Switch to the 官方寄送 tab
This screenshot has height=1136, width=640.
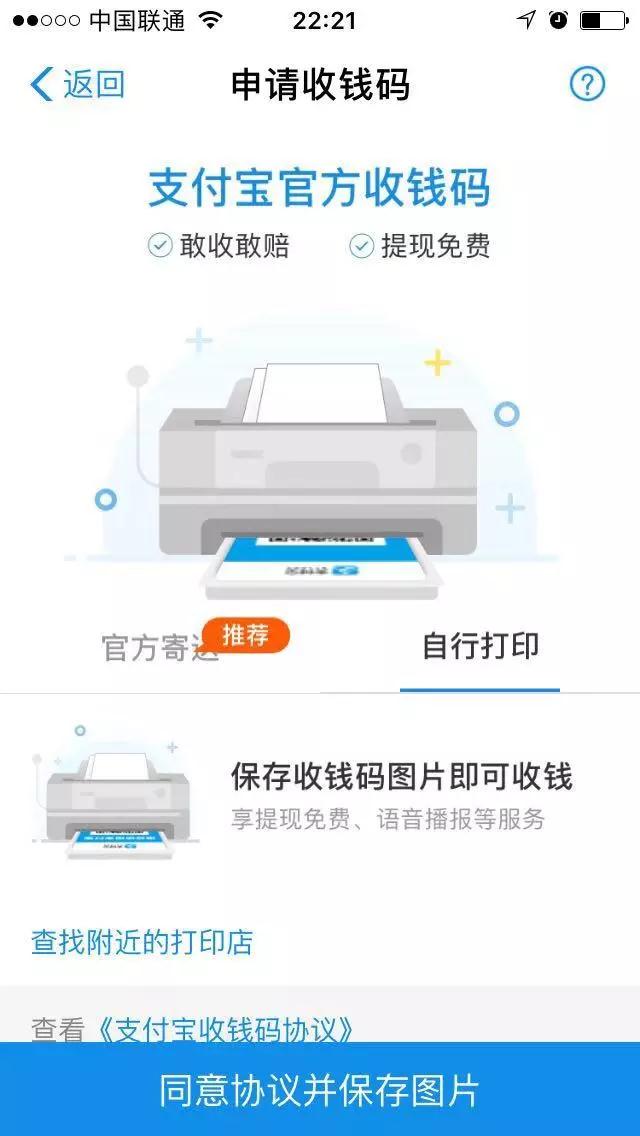(x=160, y=647)
